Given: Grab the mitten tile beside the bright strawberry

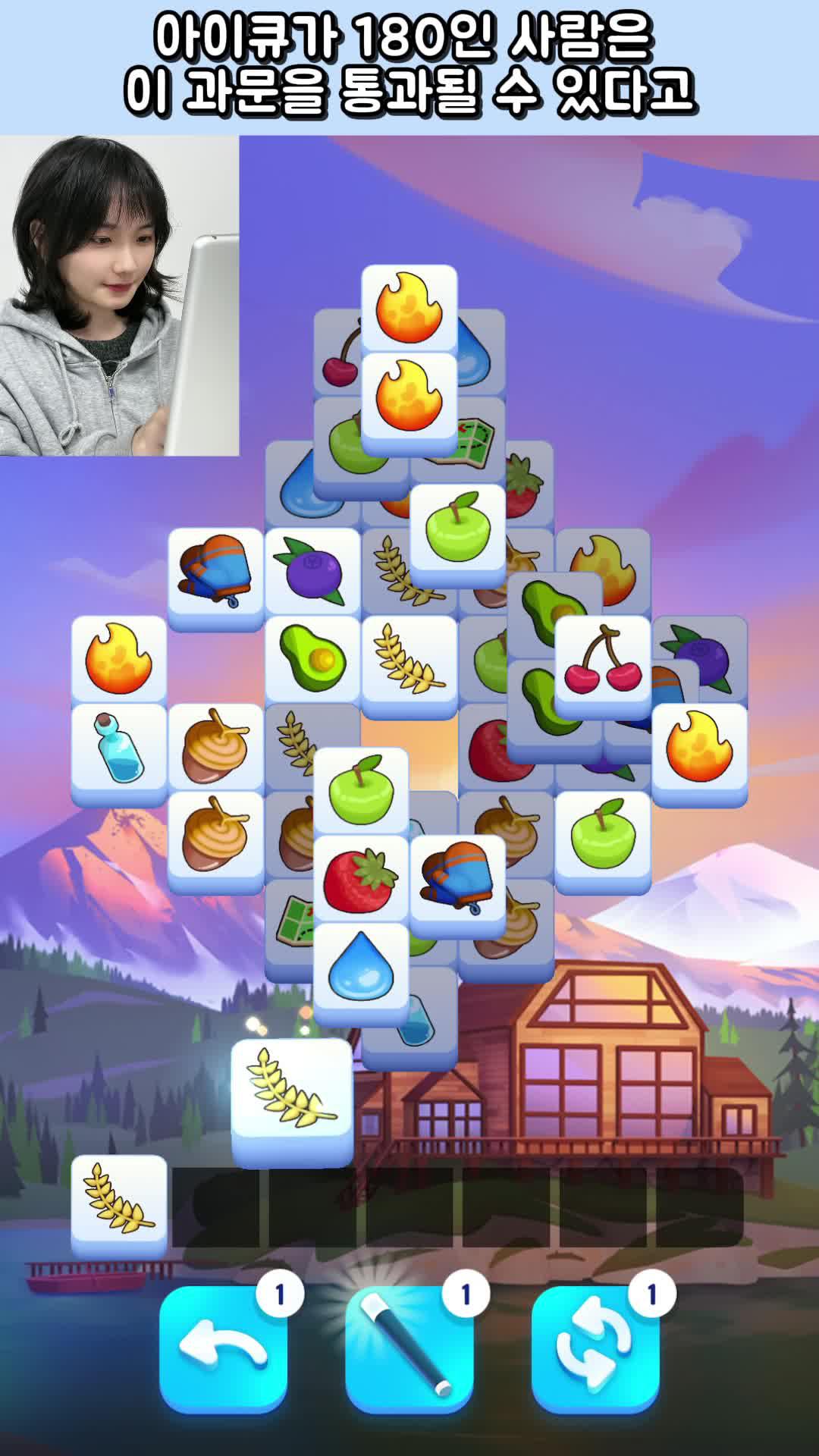Looking at the screenshot, I should point(457,880).
